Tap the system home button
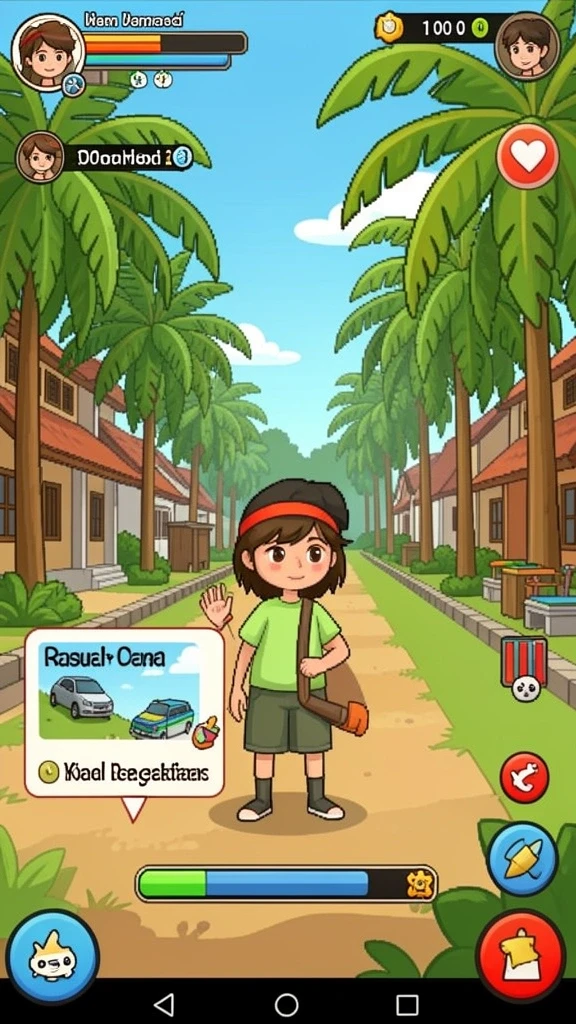576x1024 pixels. pos(287,1004)
